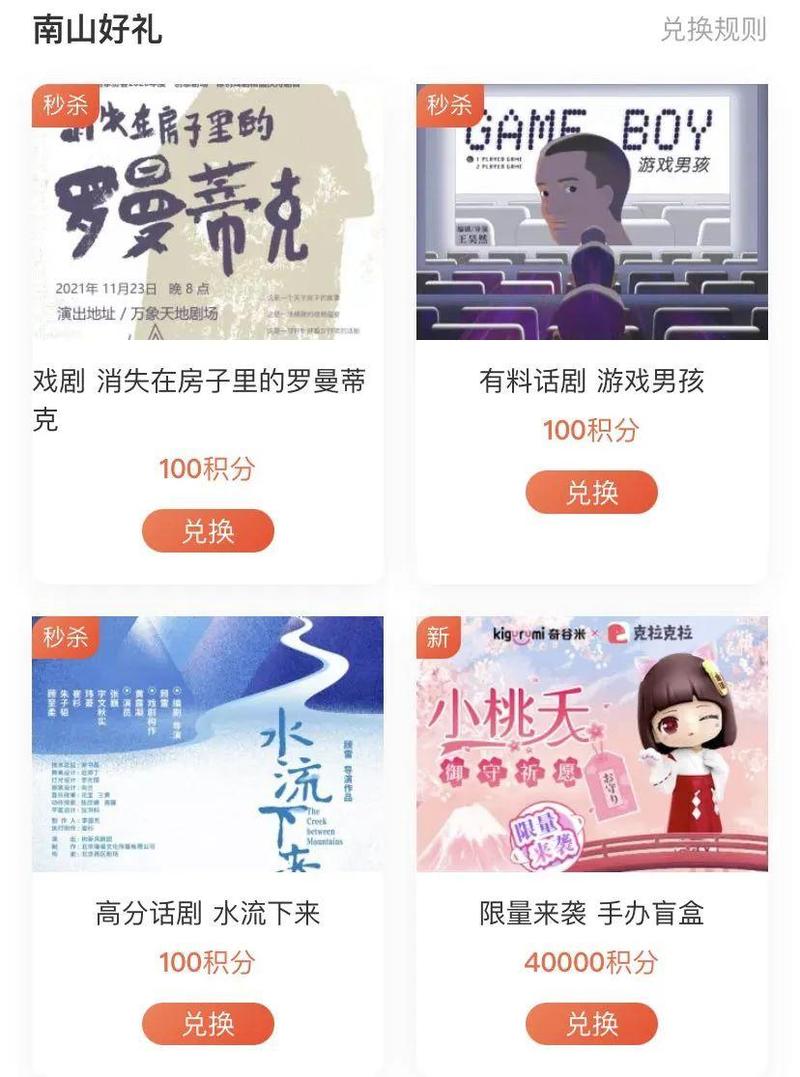Open the 消失在房子里的罗曼蒂克 poster card
This screenshot has width=800, height=1077.
coord(208,212)
